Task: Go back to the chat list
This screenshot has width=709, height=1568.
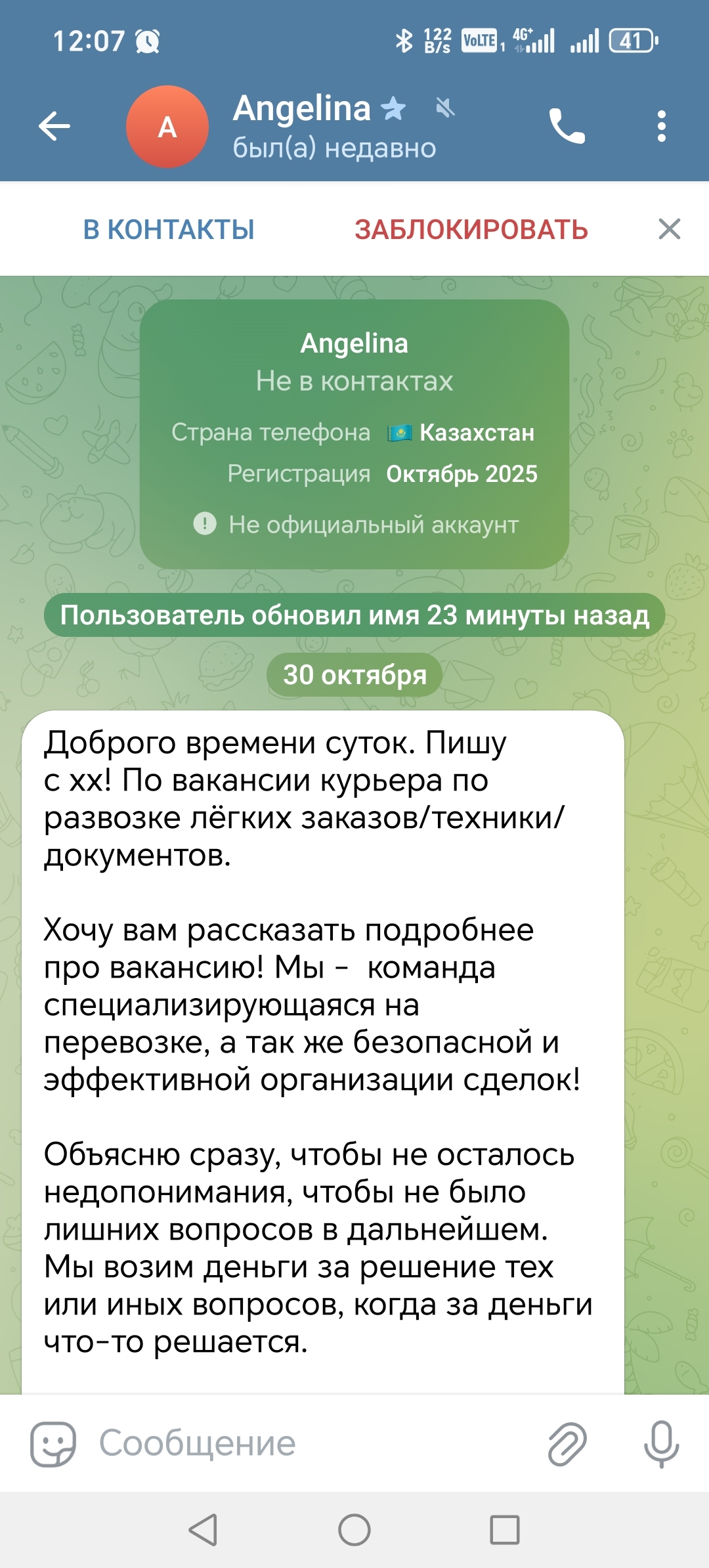Action: click(54, 126)
